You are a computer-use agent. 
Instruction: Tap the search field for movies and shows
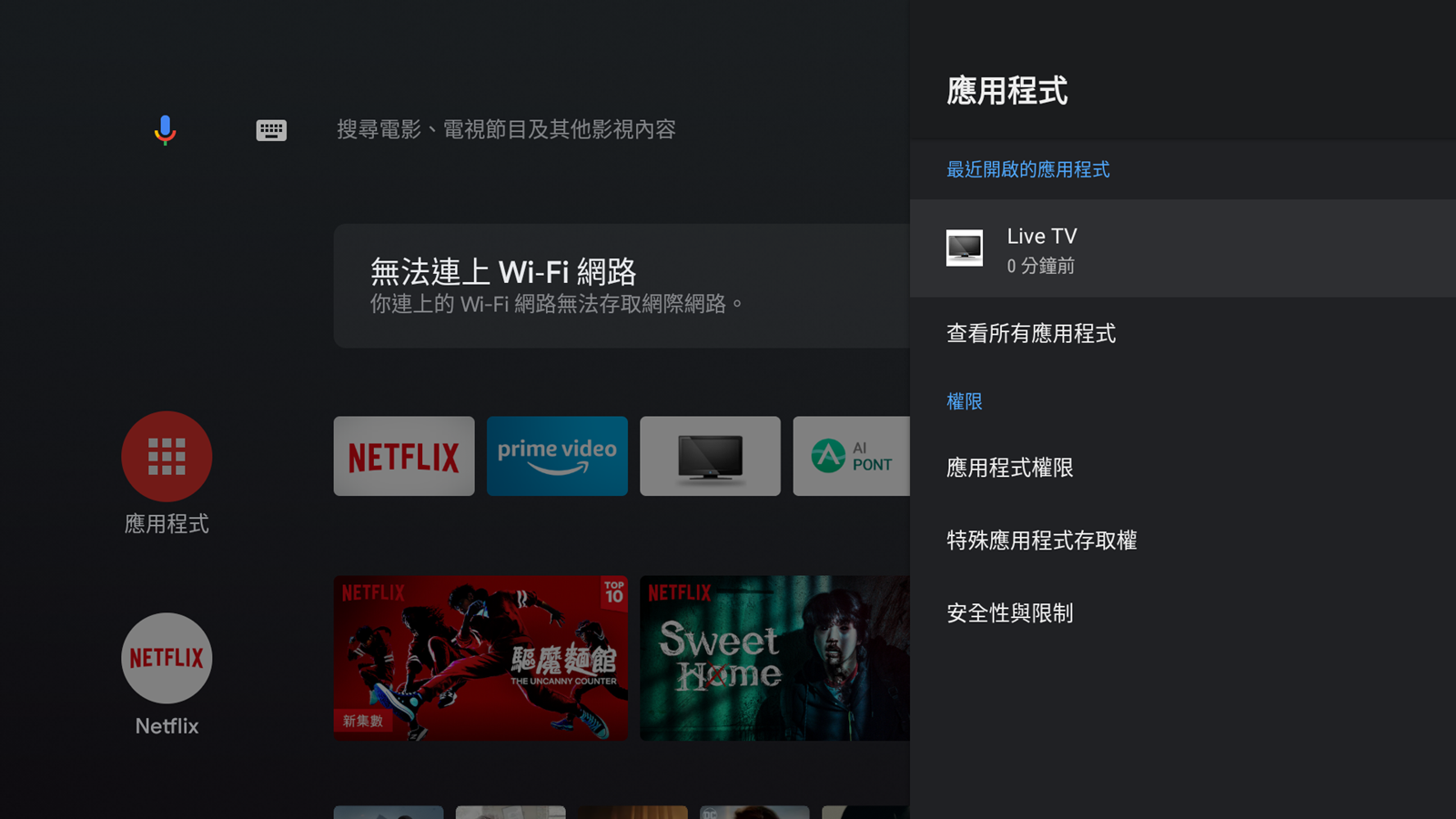coord(506,130)
